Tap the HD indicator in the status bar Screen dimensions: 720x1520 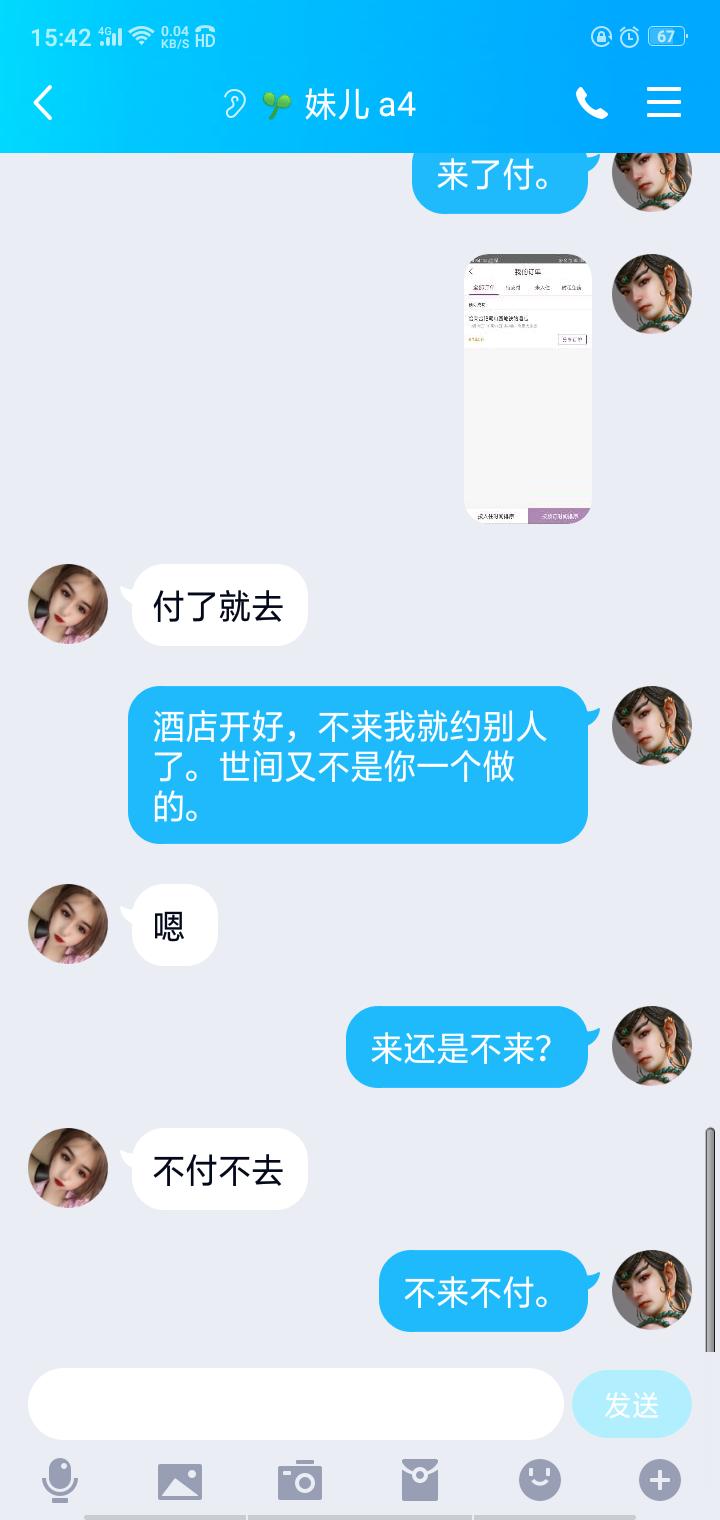(205, 38)
